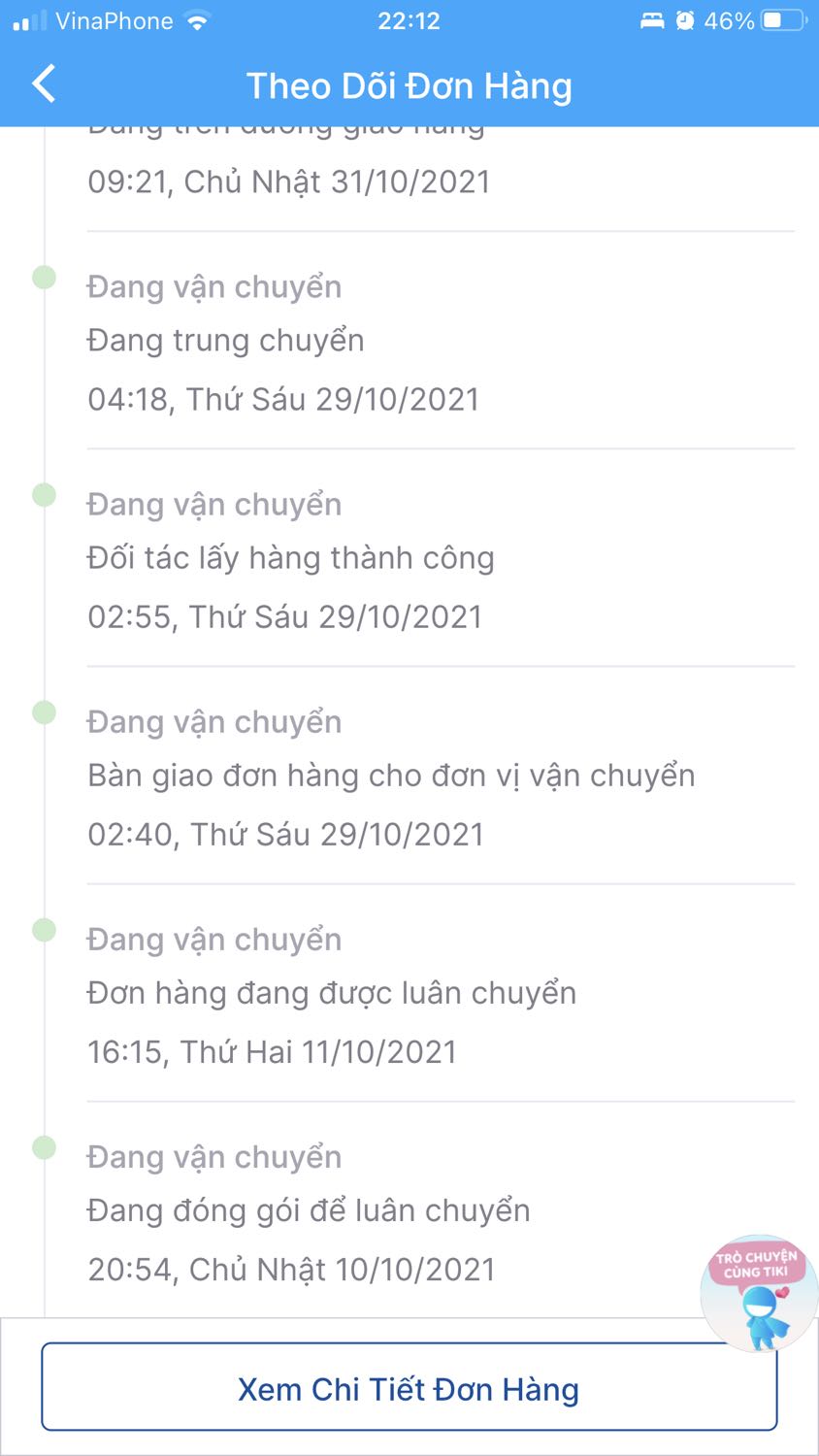Viewport: 819px width, 1456px height.
Task: Select the timestamp '04:18, Thứ Sáu 29/10/2021'
Action: pyautogui.click(x=281, y=398)
